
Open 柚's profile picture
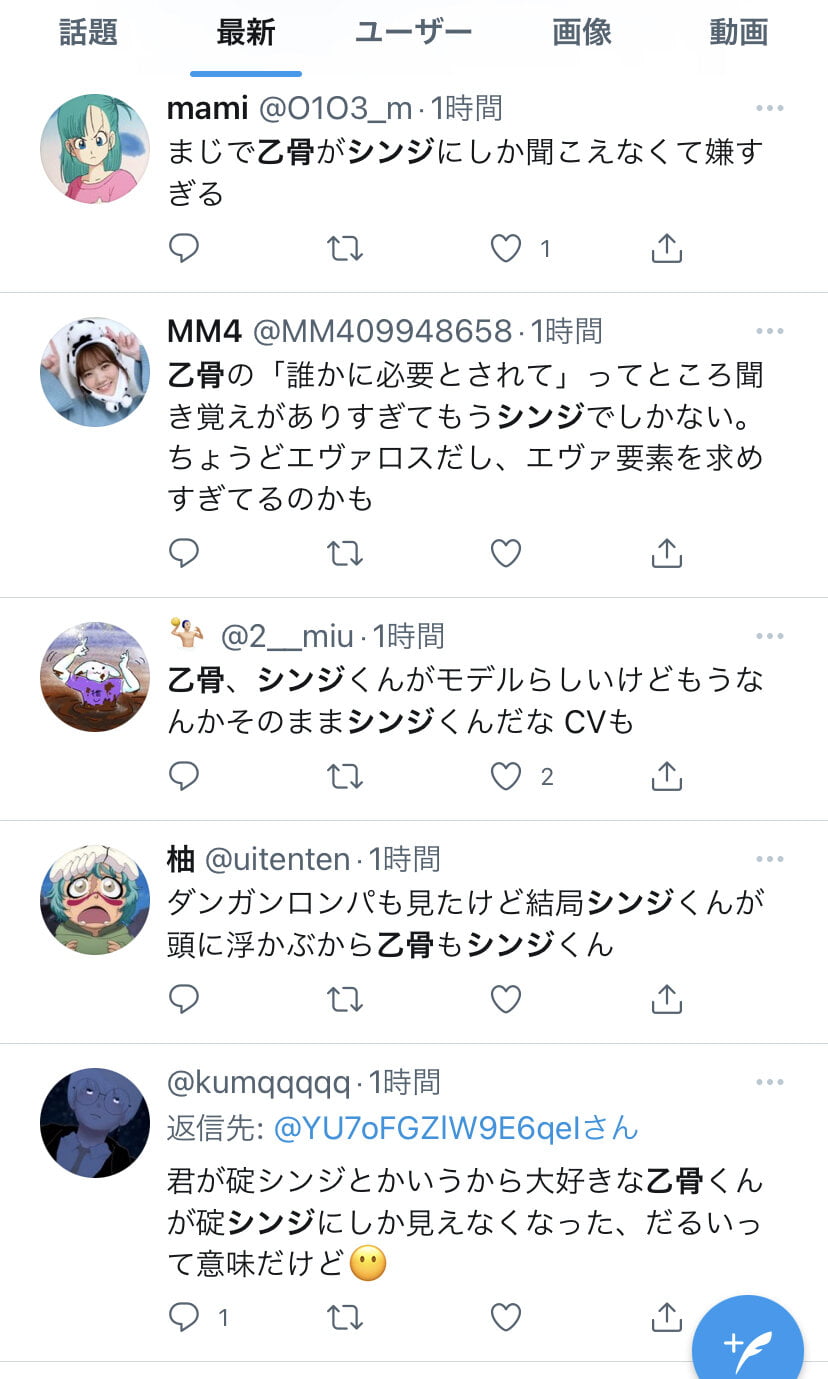coord(95,899)
